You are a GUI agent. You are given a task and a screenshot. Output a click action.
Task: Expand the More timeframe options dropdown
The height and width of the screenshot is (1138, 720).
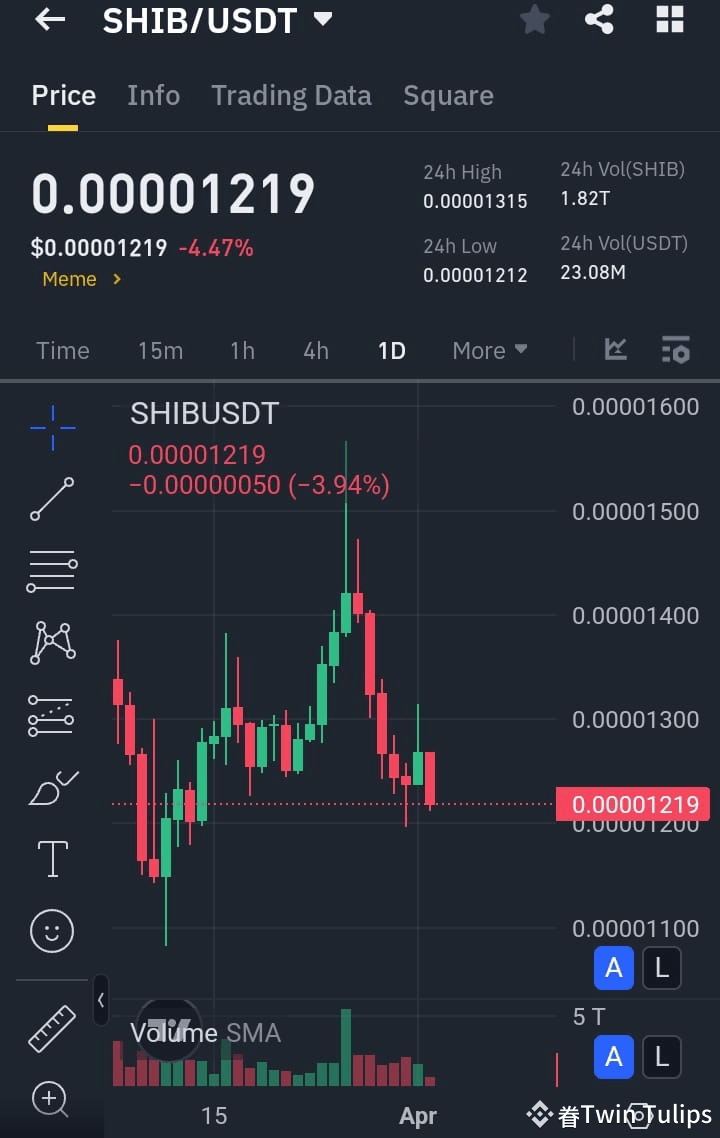(x=489, y=350)
